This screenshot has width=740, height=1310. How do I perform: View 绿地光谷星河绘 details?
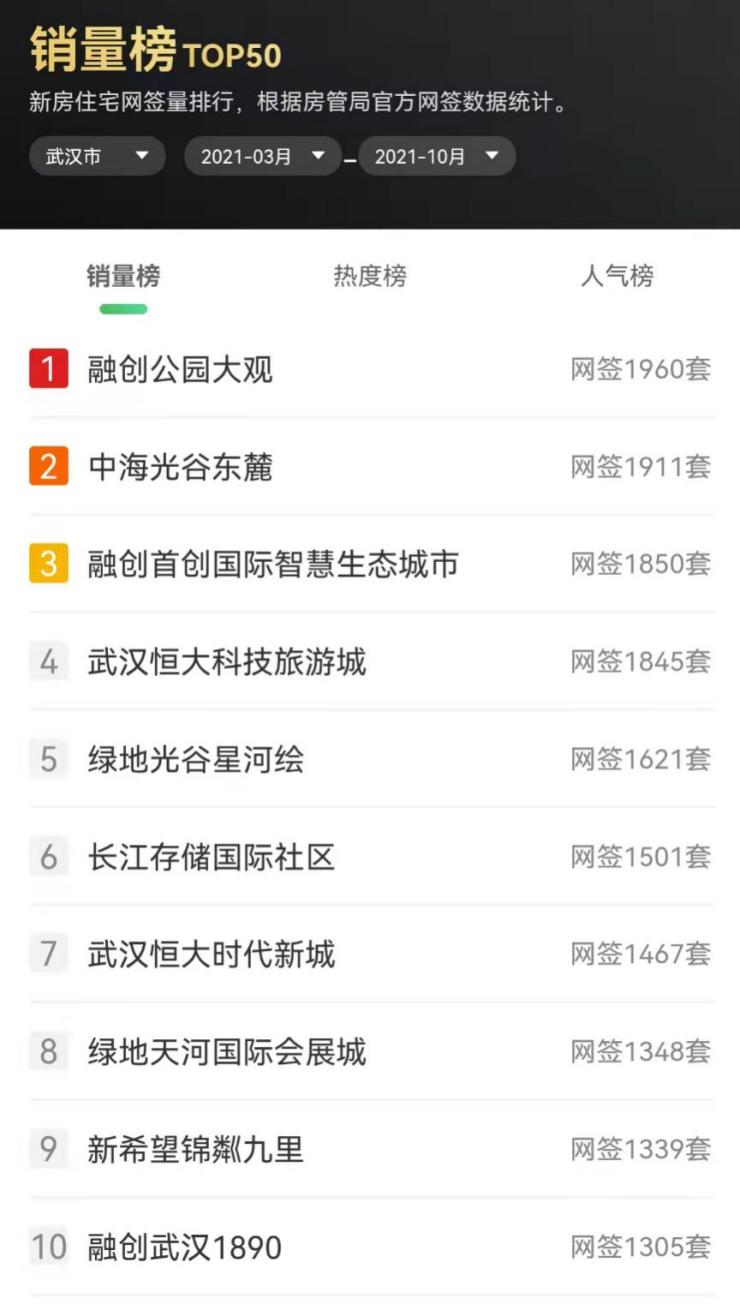(196, 759)
